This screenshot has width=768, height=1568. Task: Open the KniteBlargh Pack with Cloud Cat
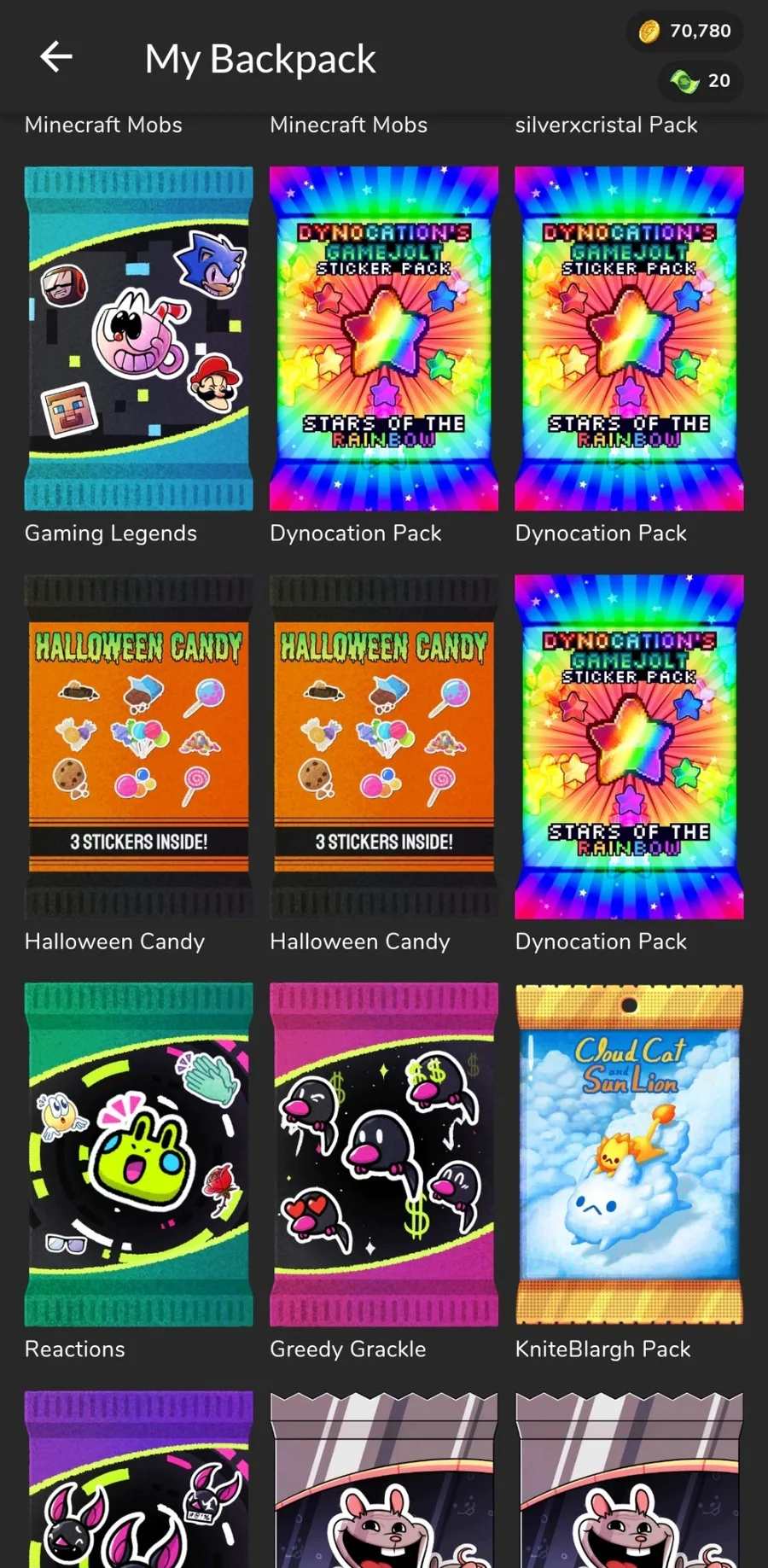(x=629, y=1155)
